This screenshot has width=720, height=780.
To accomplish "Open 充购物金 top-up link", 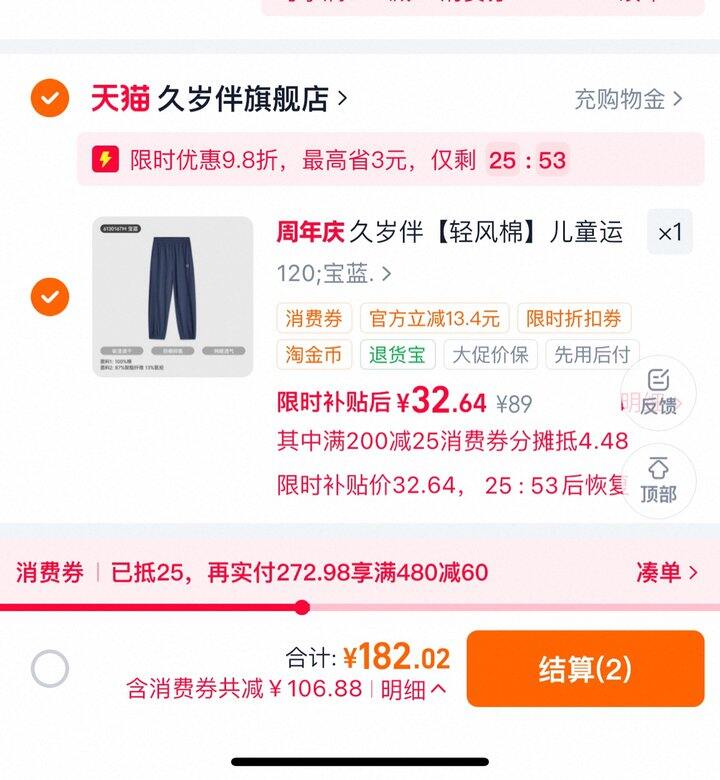I will 628,99.
